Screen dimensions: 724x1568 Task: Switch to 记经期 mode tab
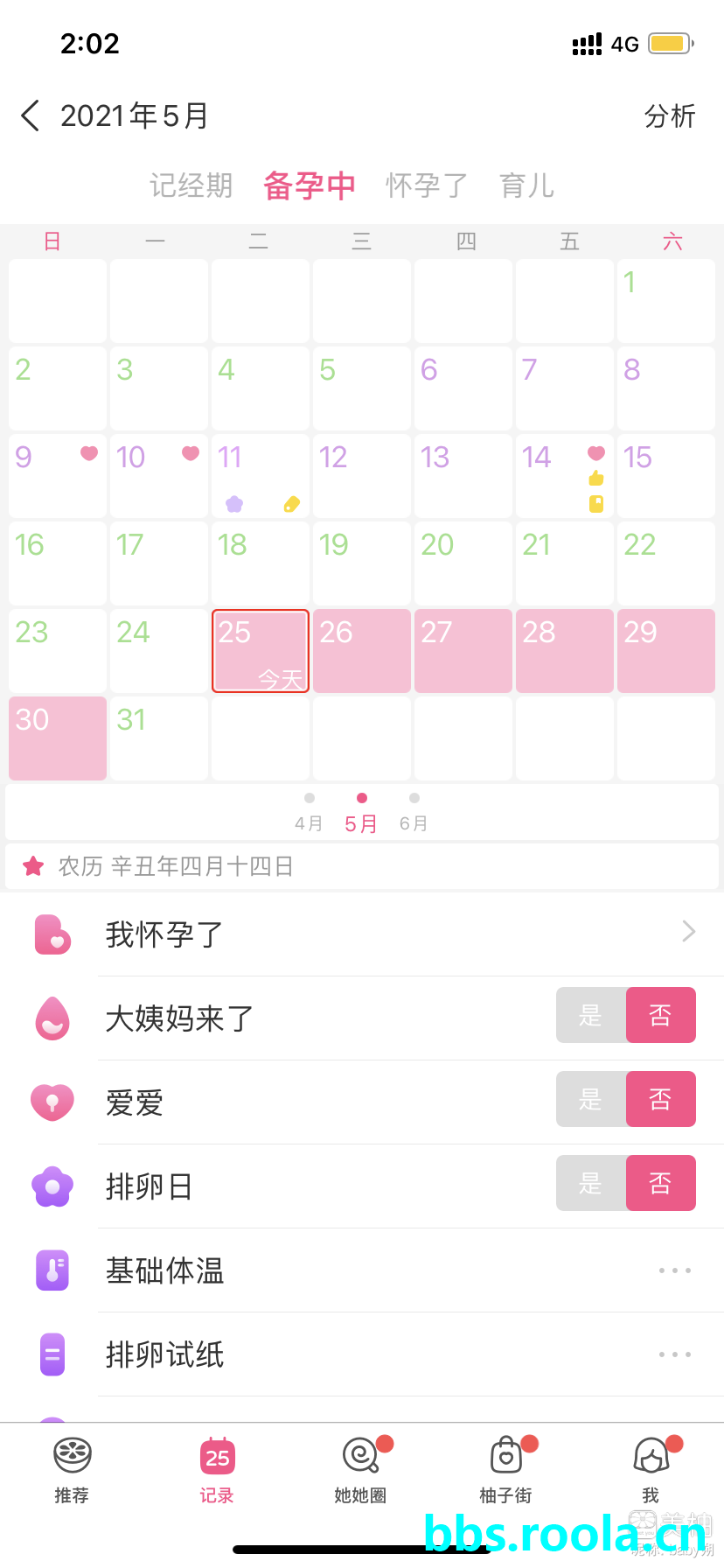click(x=191, y=185)
